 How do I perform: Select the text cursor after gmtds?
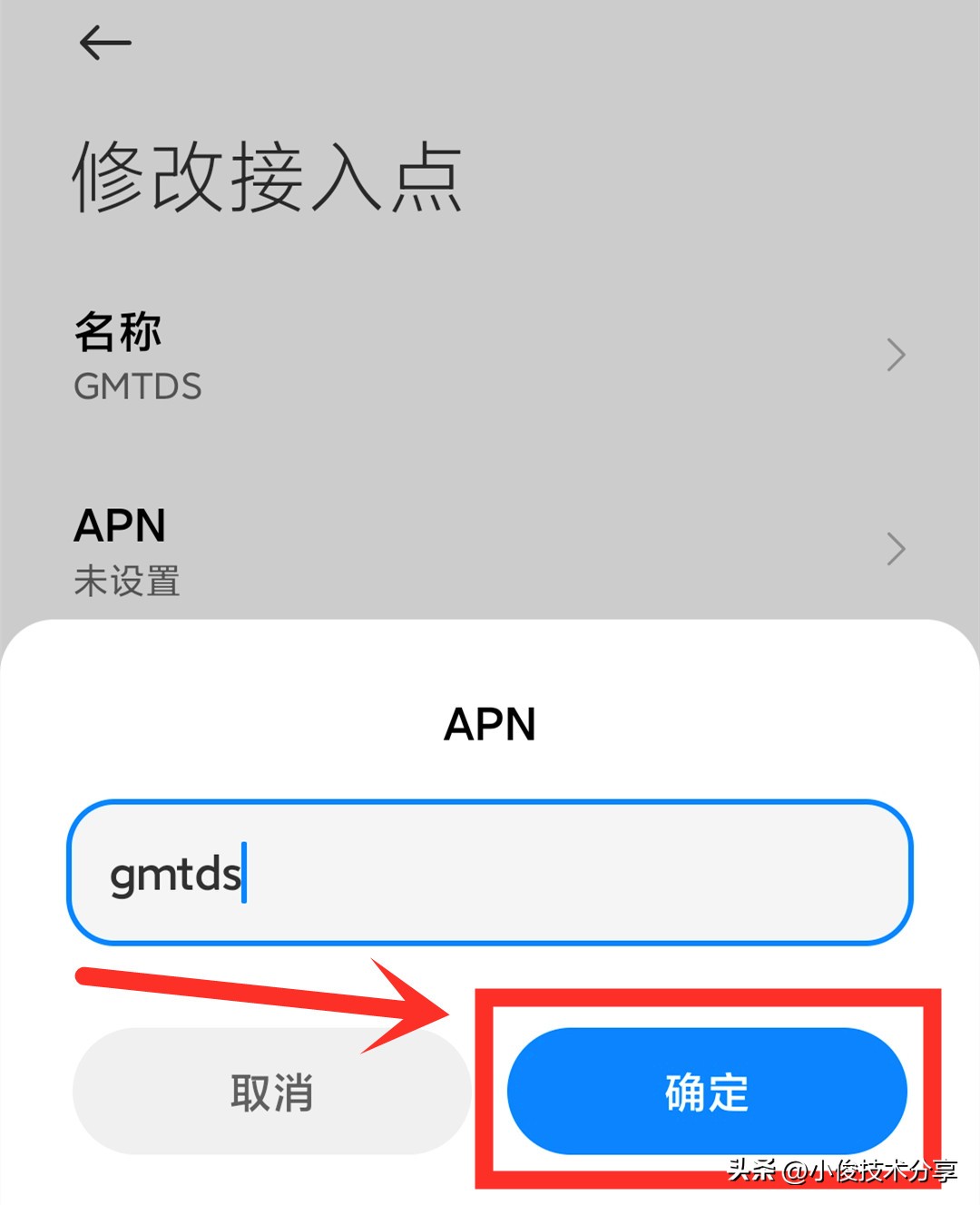(x=247, y=873)
